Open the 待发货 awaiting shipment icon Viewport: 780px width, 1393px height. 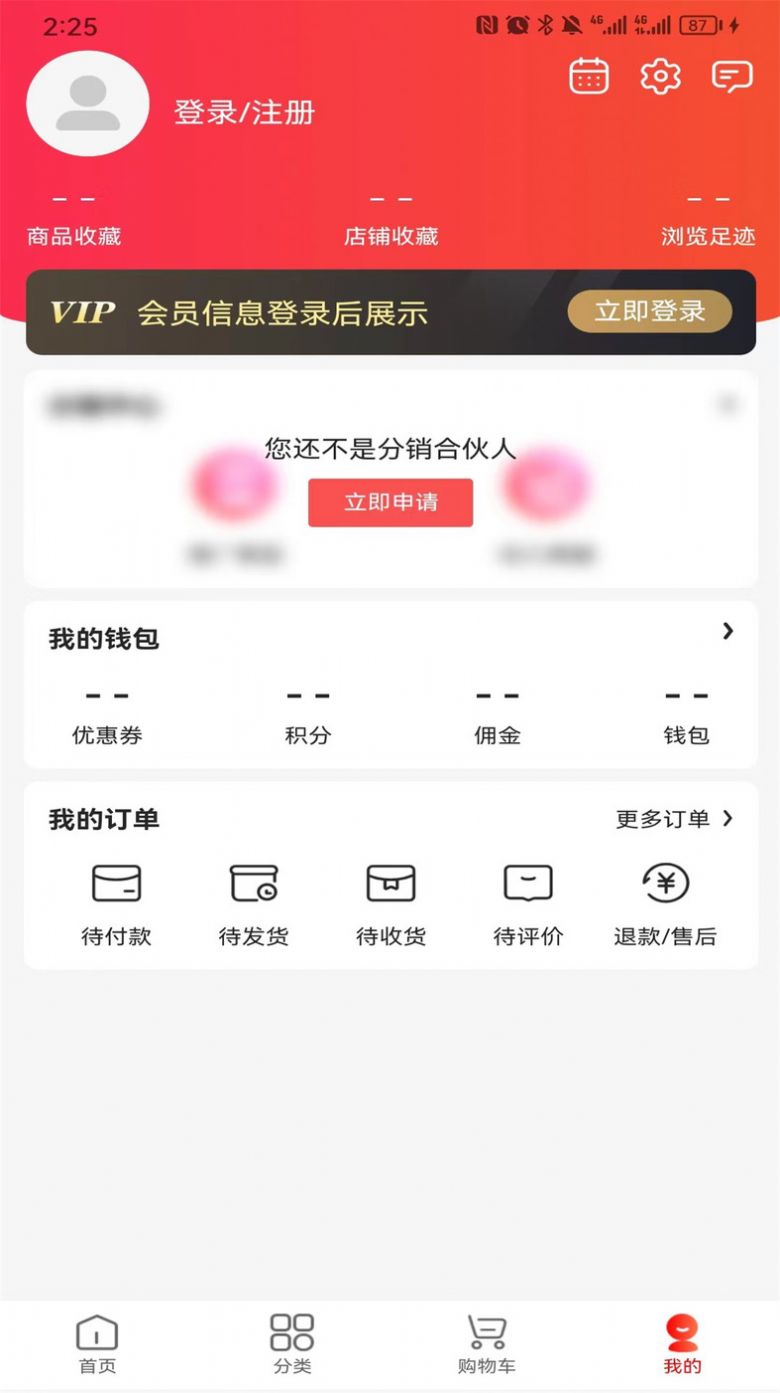(x=252, y=884)
